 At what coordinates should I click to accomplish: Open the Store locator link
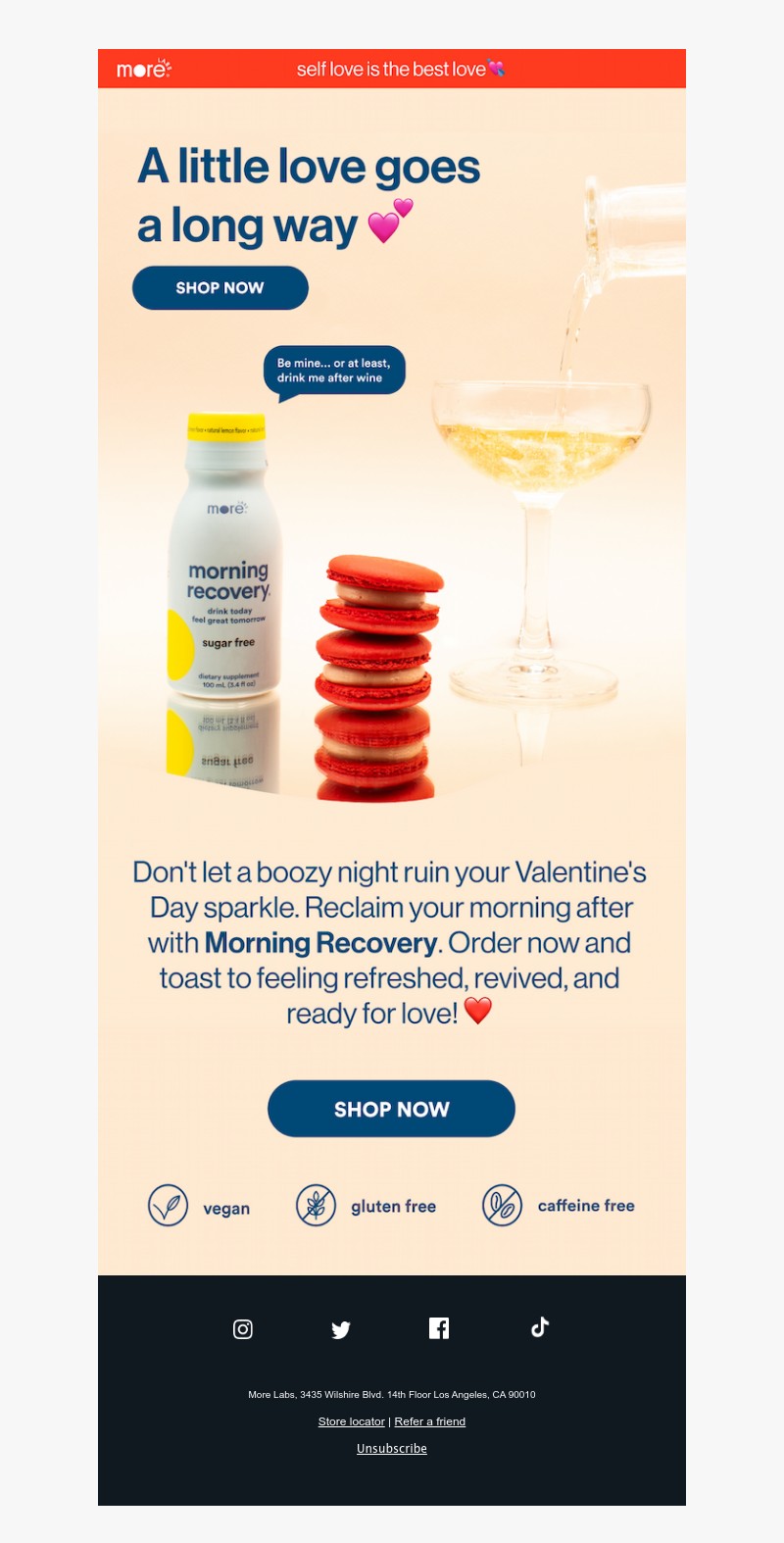[x=351, y=1421]
